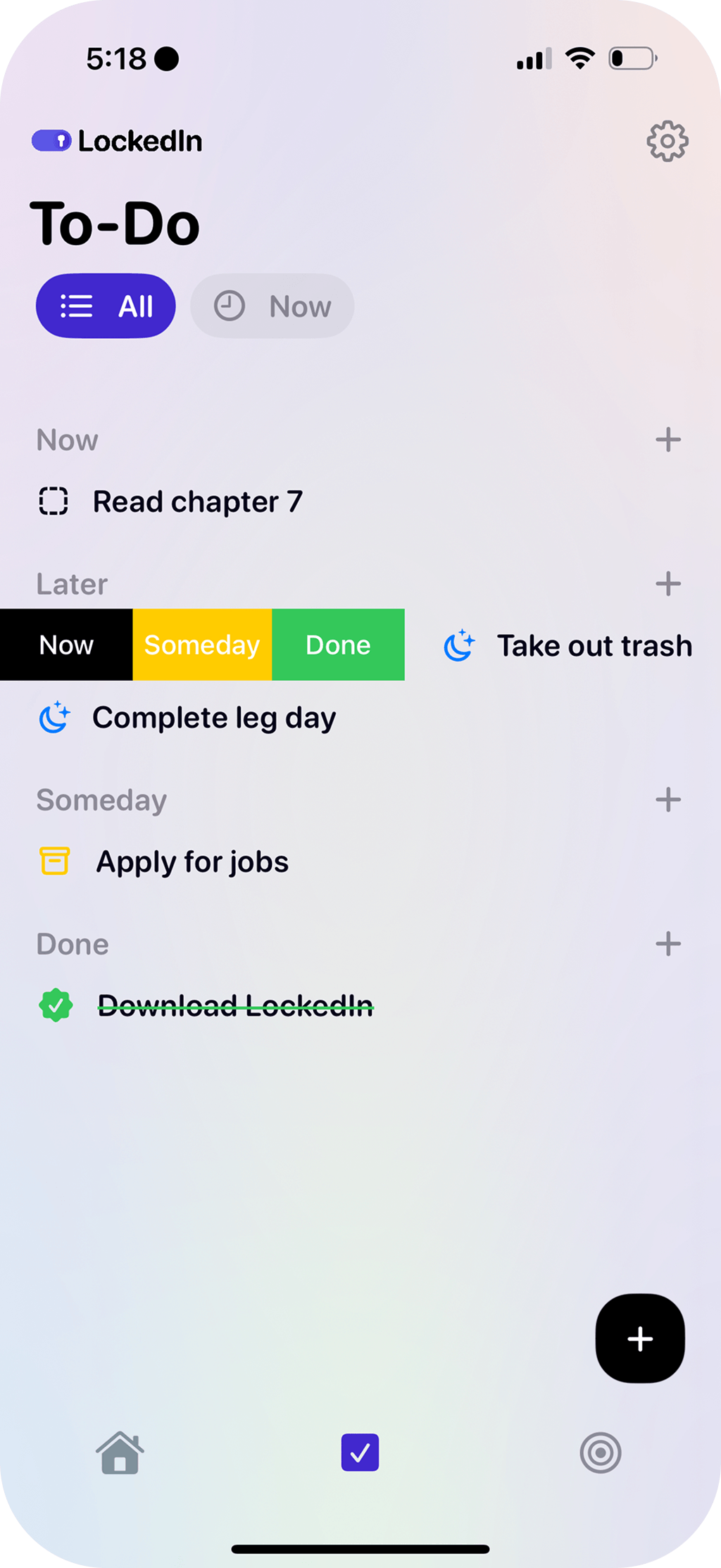
Task: Tap the yellow archive icon beside Apply for jobs
Action: coord(55,861)
